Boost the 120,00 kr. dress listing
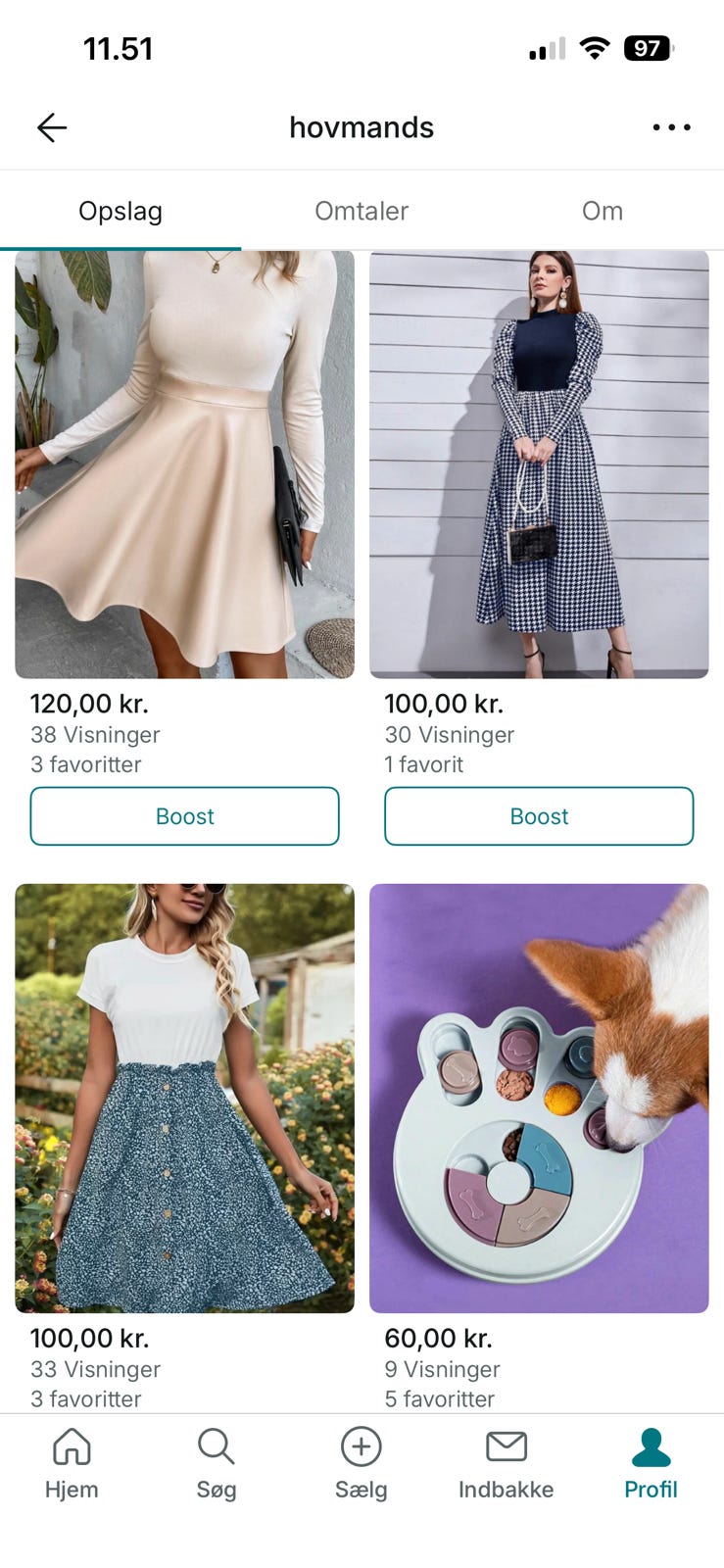The image size is (724, 1568). (184, 815)
